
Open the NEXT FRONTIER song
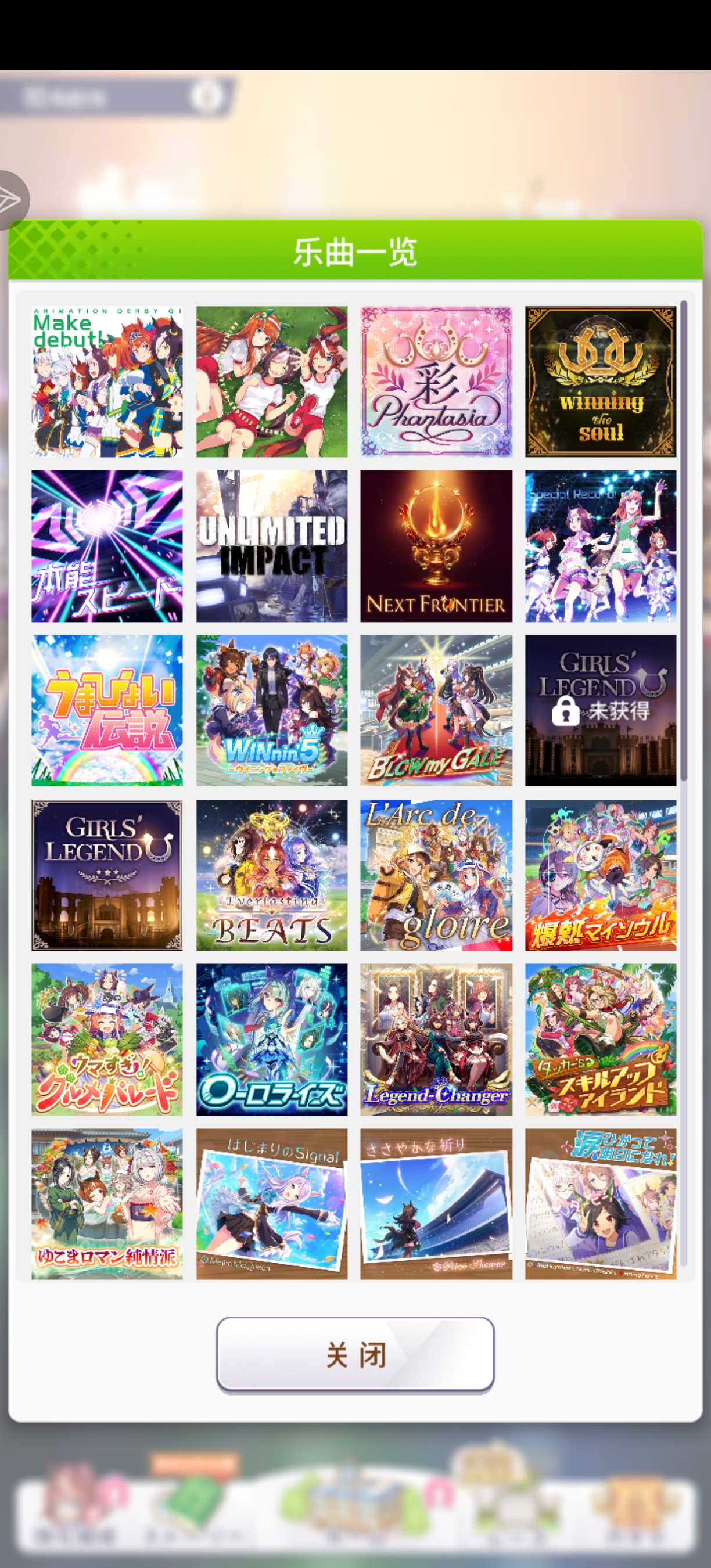(436, 546)
